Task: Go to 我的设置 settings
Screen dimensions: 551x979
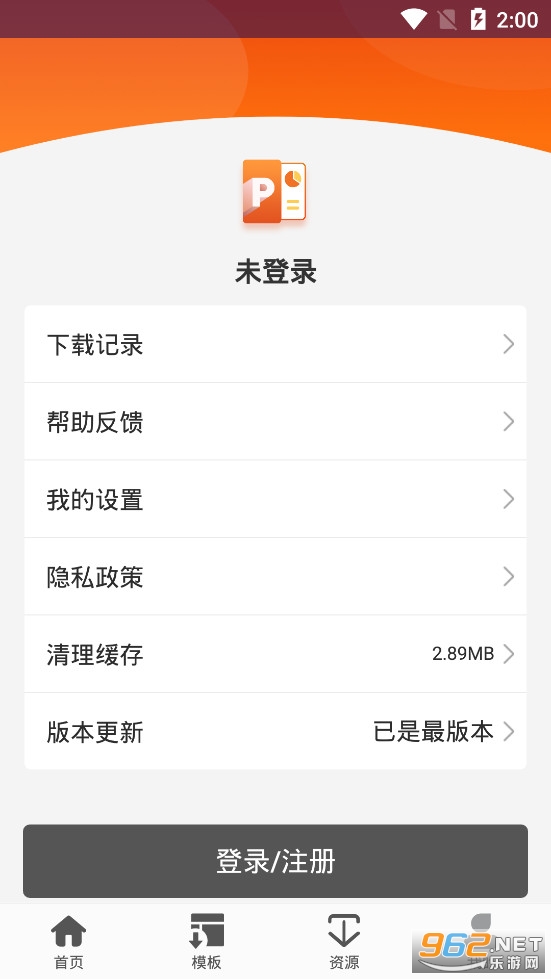Action: [x=275, y=499]
